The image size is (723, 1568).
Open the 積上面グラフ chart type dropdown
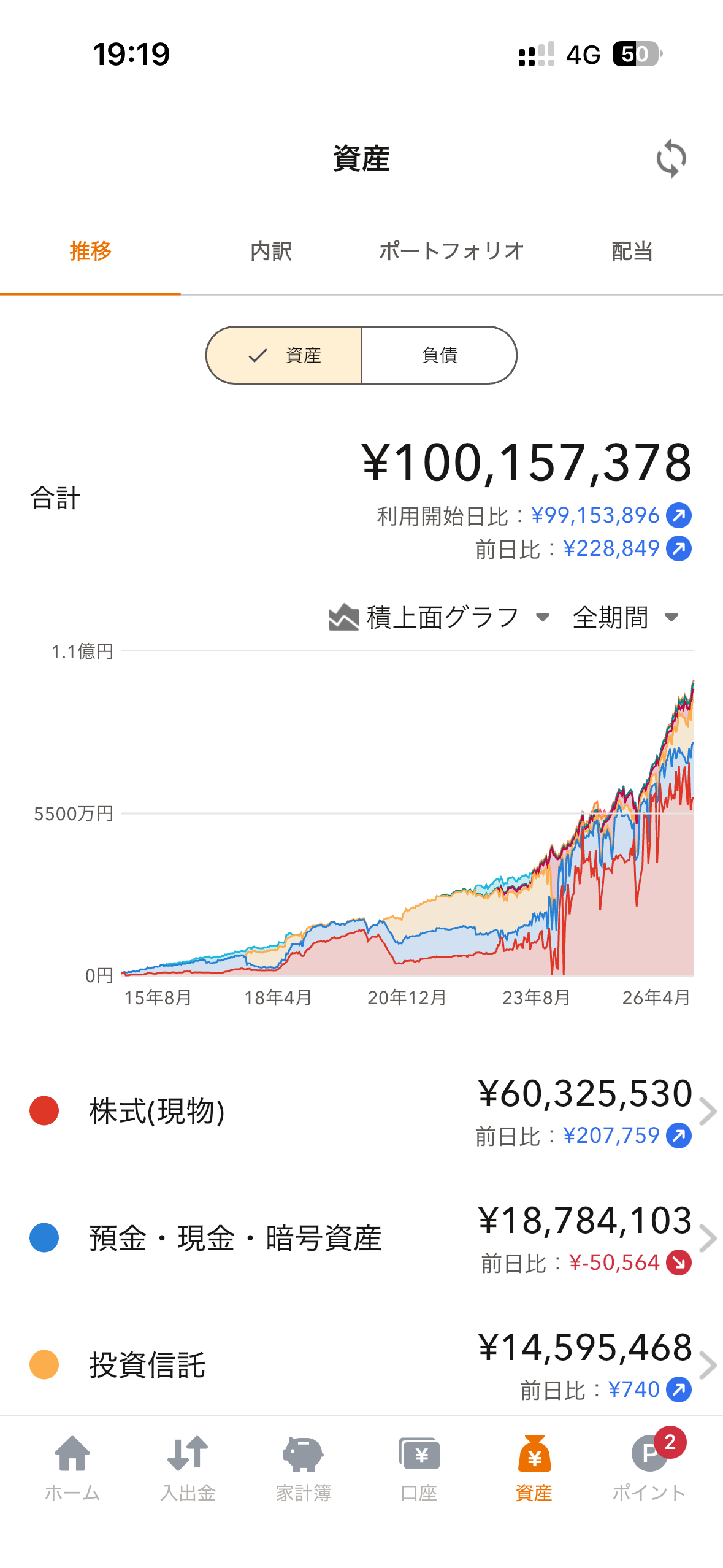(x=440, y=617)
